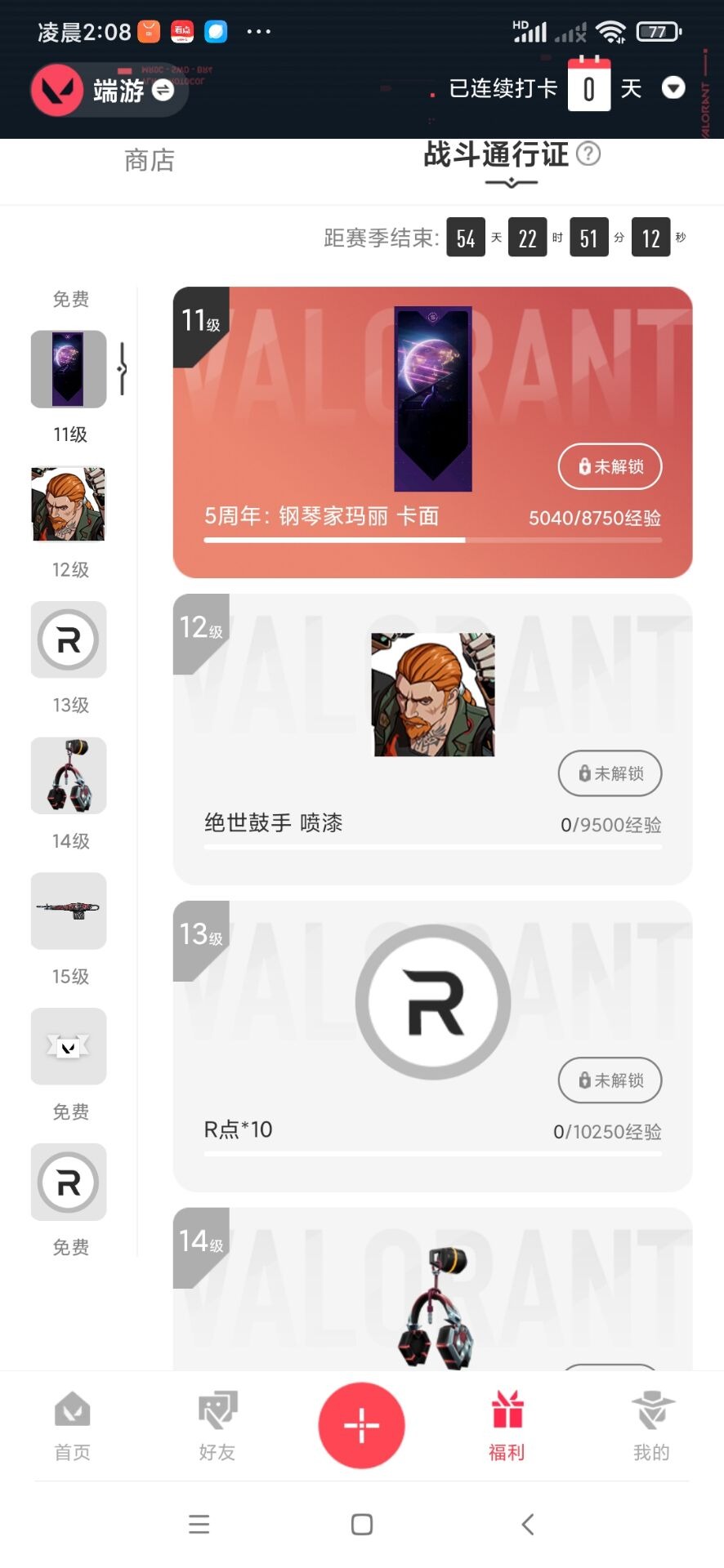This screenshot has height=1568, width=724.
Task: Select the 14级 grenade reward thumbnail in sidebar
Action: click(x=68, y=776)
